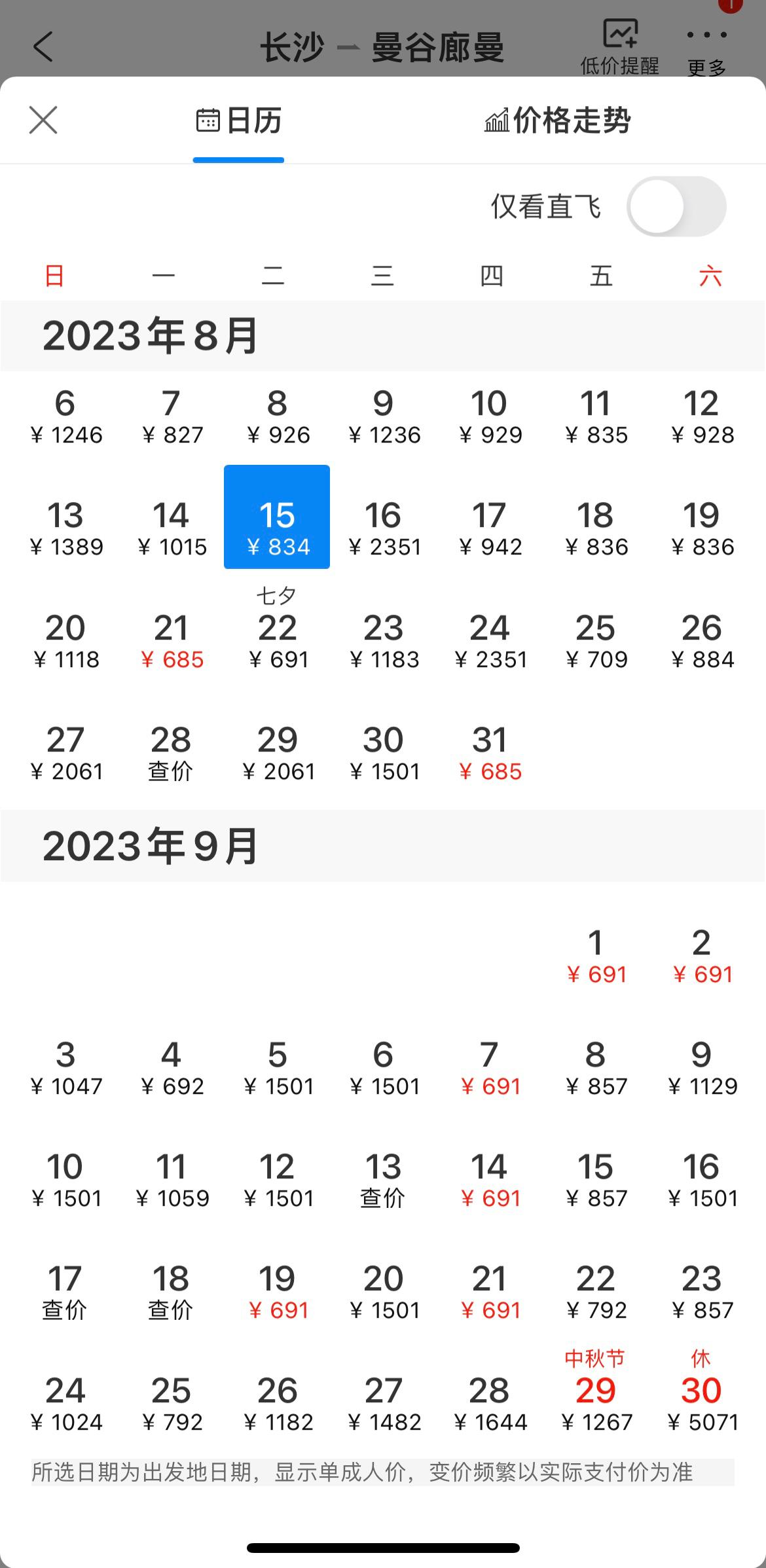Choose September 25 priced ¥792
Viewport: 766px width, 1568px height.
[172, 1405]
